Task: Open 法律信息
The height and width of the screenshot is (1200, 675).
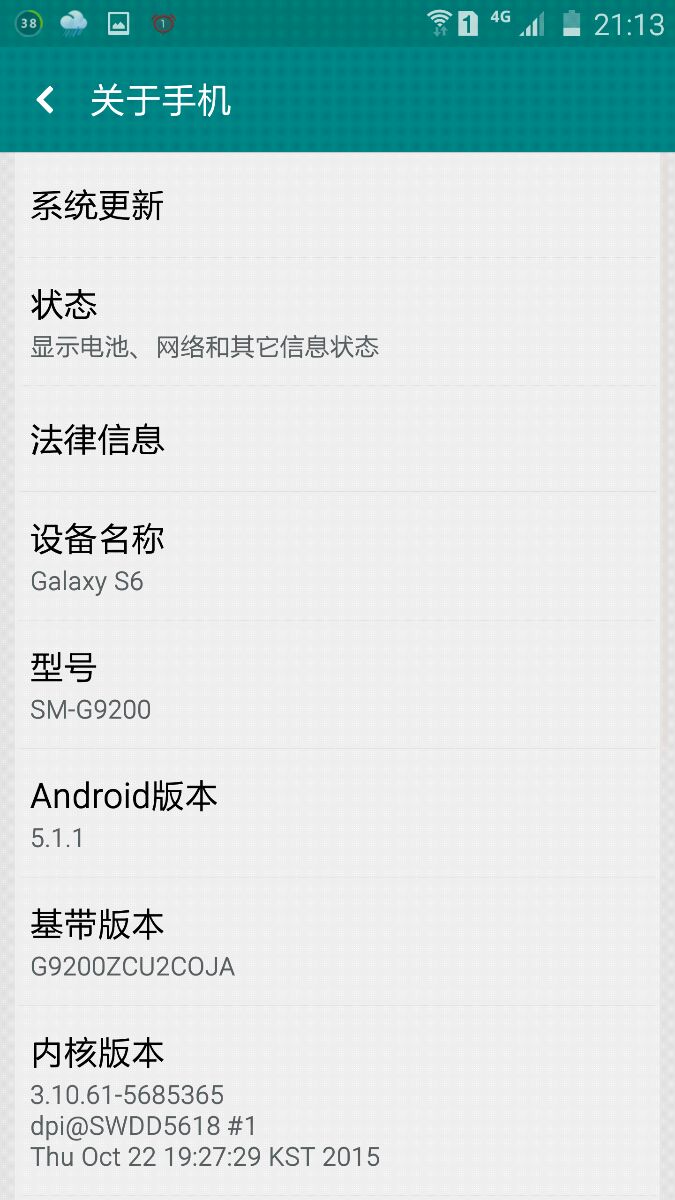Action: point(337,440)
